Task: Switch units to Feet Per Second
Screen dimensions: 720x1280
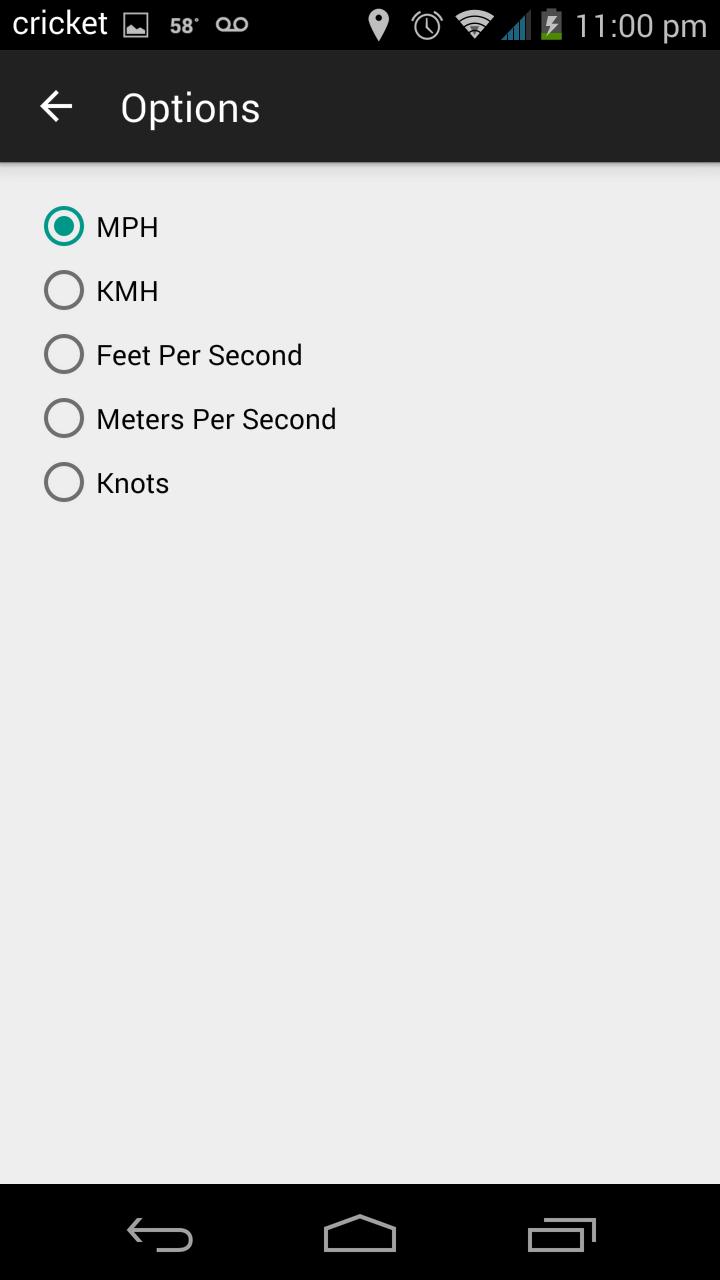Action: point(64,355)
